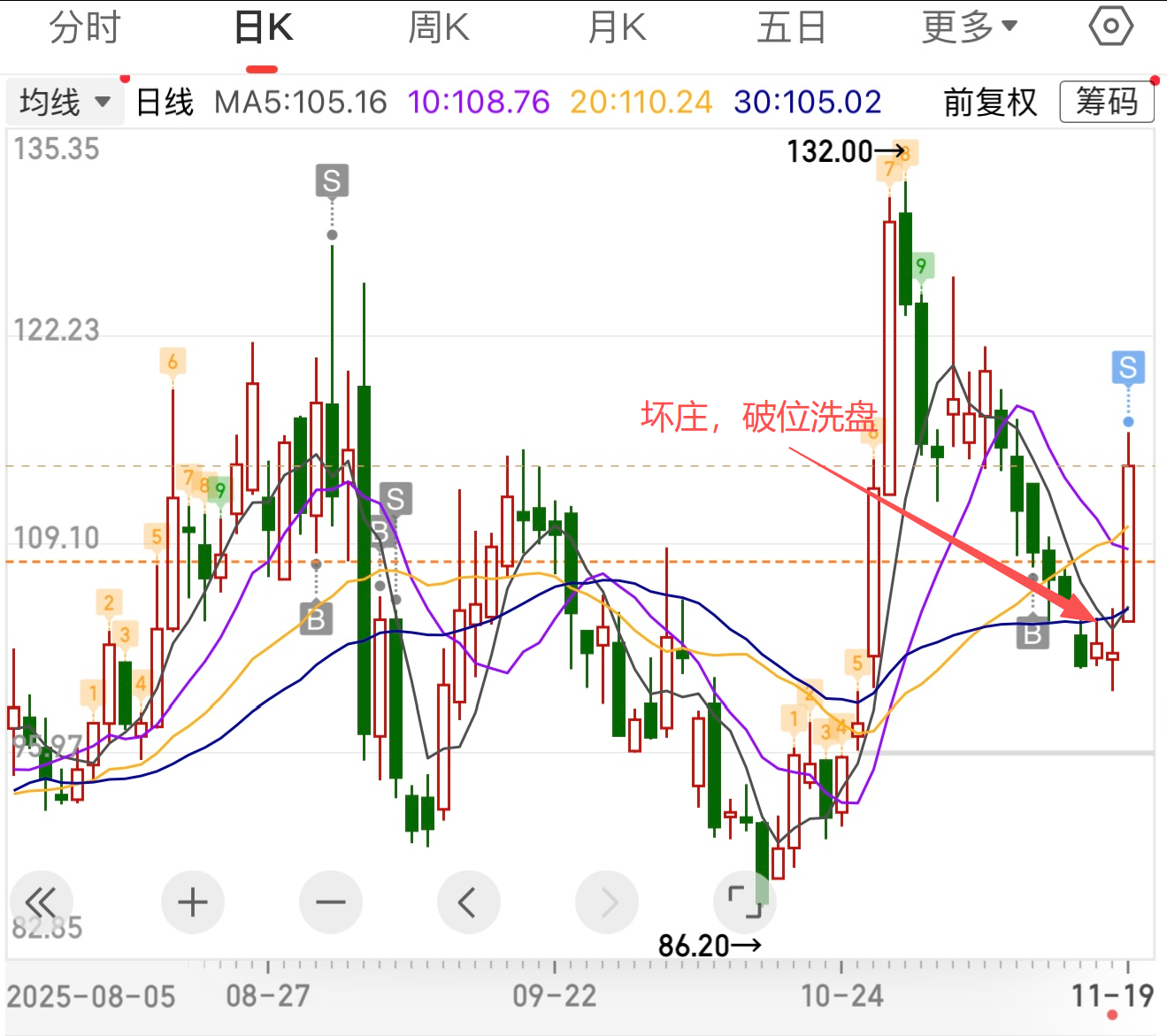The height and width of the screenshot is (1036, 1167).
Task: Switch to the 周K tab
Action: pyautogui.click(x=439, y=28)
